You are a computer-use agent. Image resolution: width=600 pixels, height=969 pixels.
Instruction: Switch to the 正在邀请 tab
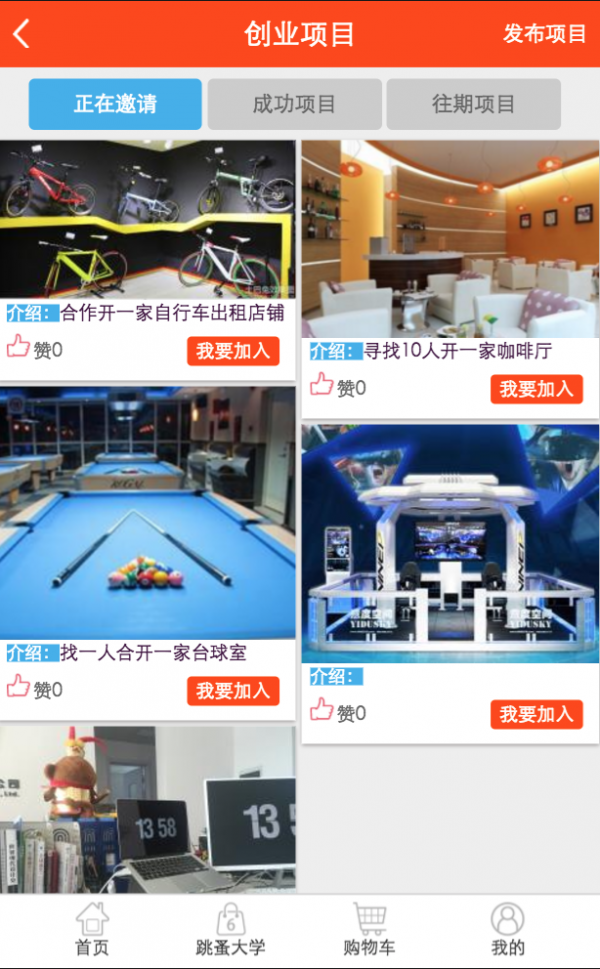115,104
